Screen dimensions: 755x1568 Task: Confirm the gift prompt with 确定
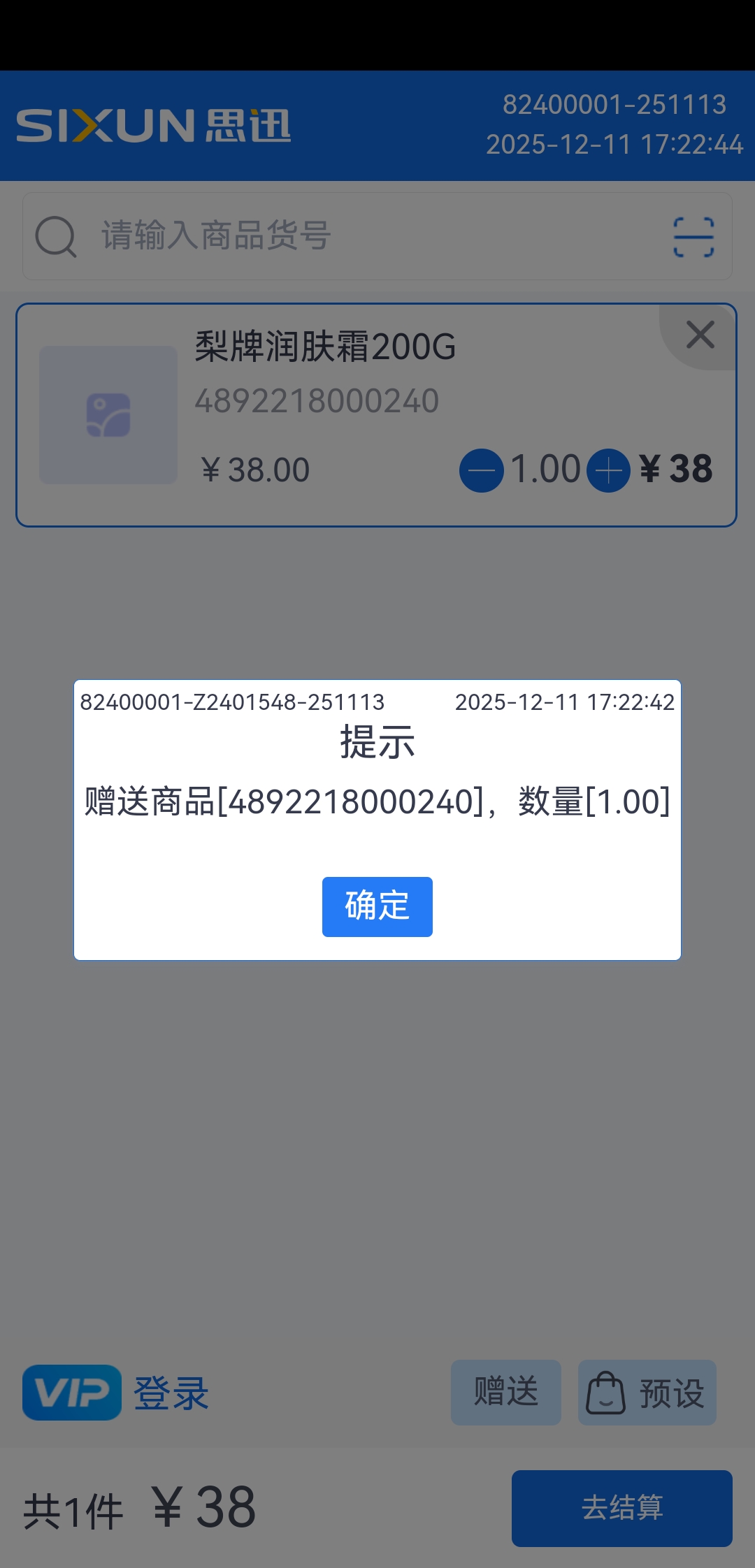377,906
